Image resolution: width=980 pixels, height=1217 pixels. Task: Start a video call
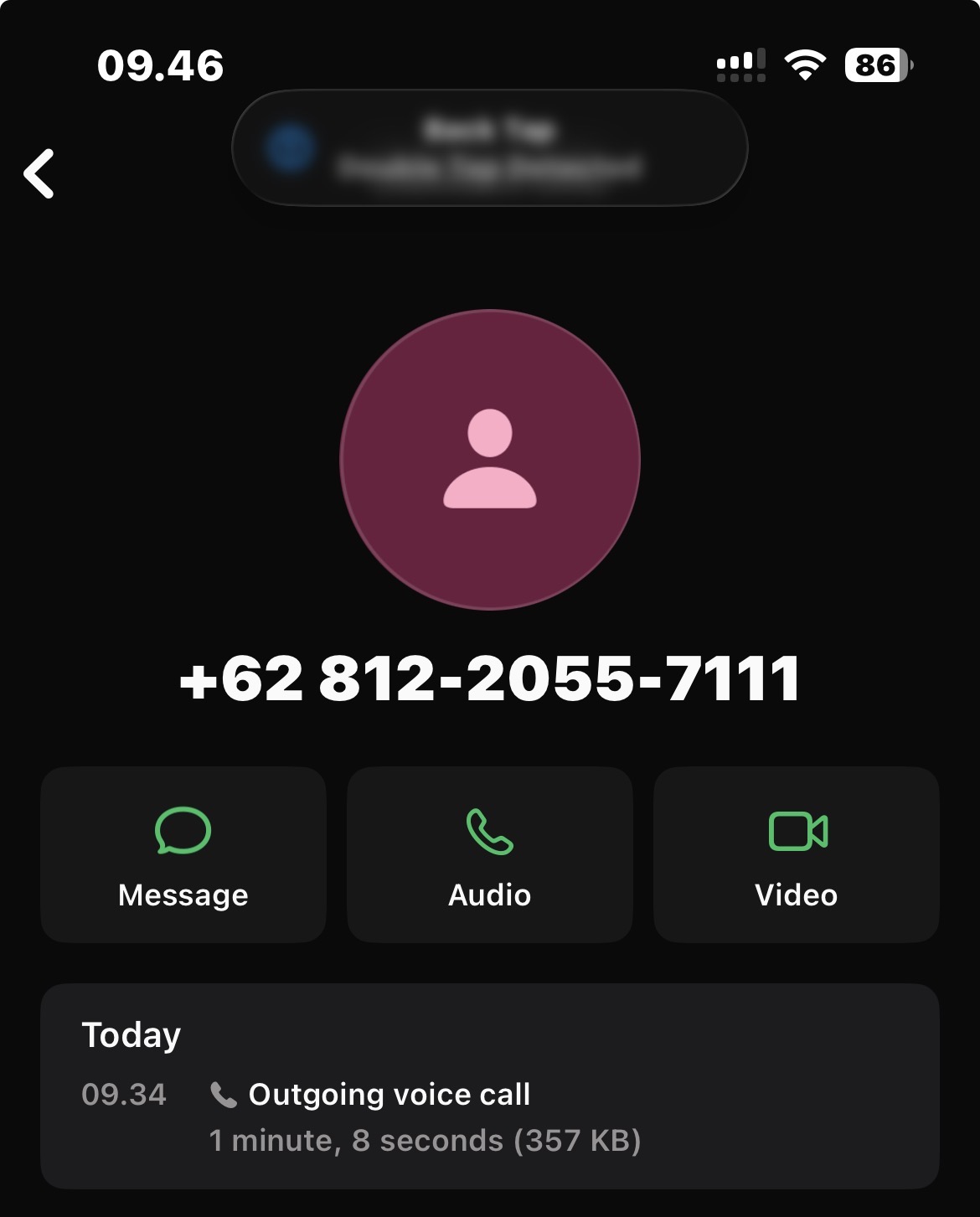click(796, 854)
